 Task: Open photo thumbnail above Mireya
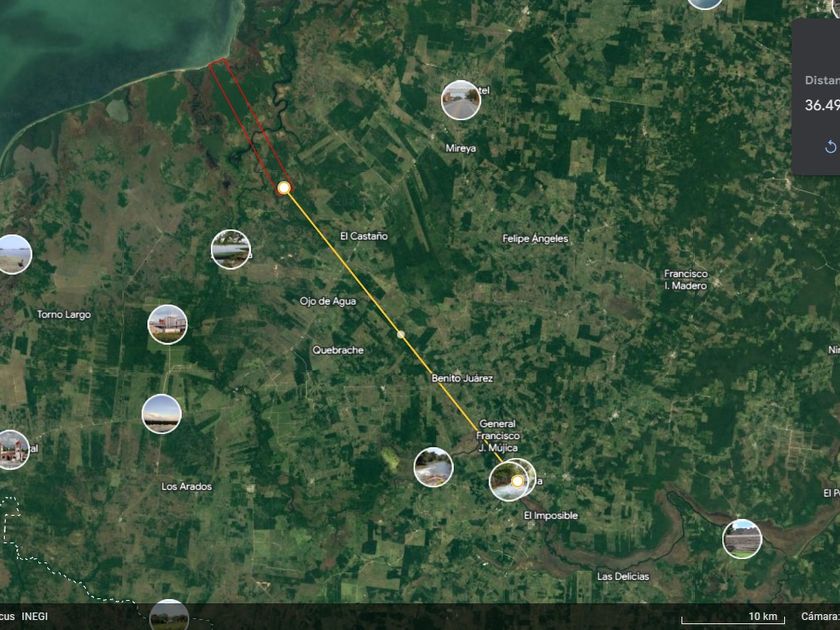point(461,100)
